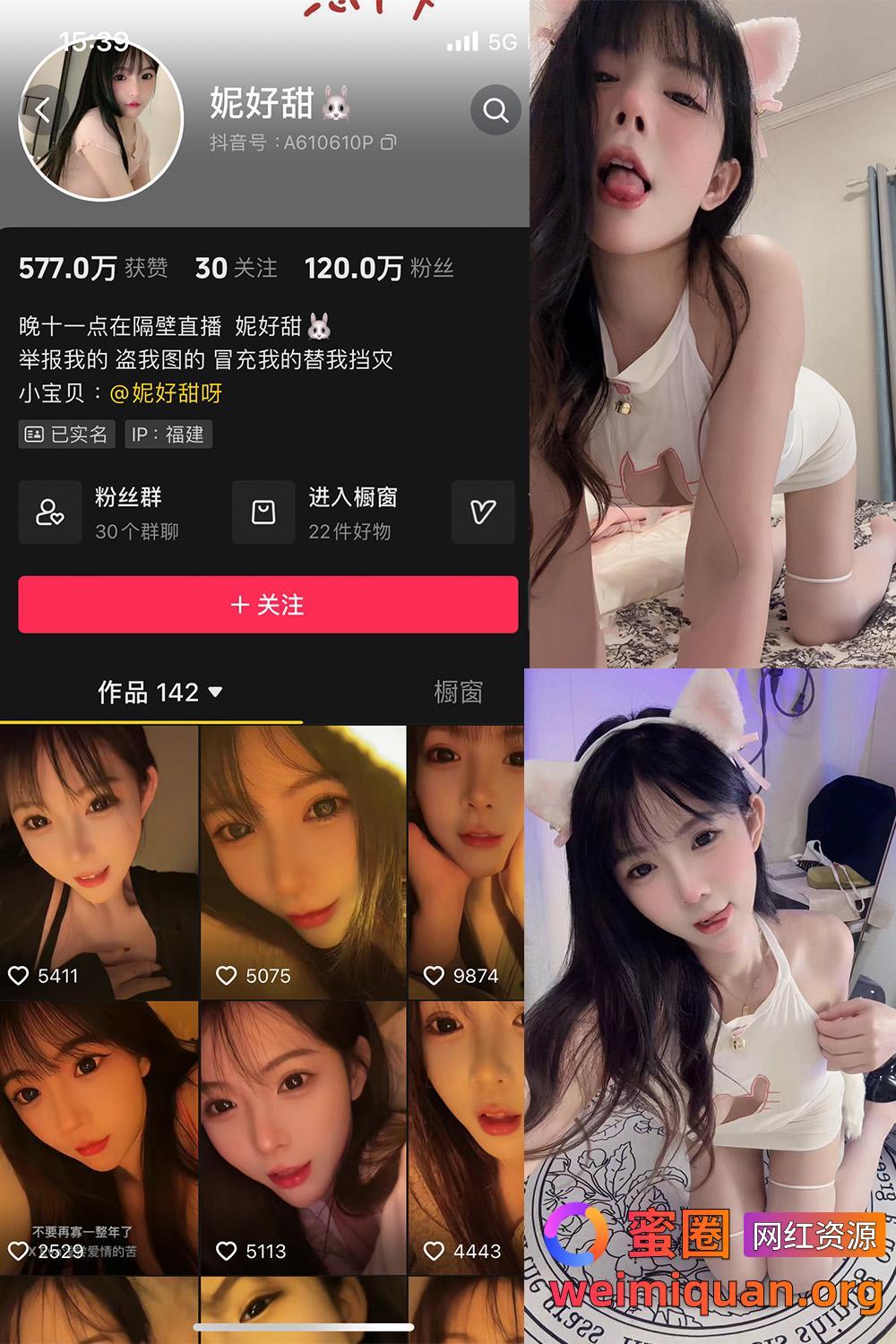Image resolution: width=896 pixels, height=1344 pixels.
Task: Tap the back arrow to leave the profile
Action: click(41, 108)
